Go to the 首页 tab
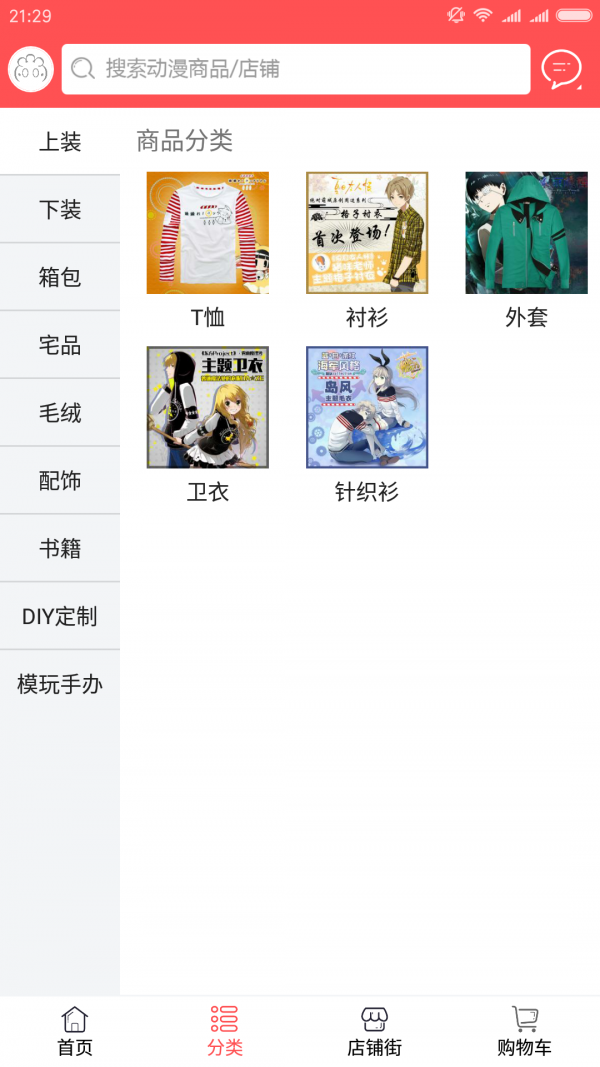Screen dimensions: 600x1067 point(75,1032)
